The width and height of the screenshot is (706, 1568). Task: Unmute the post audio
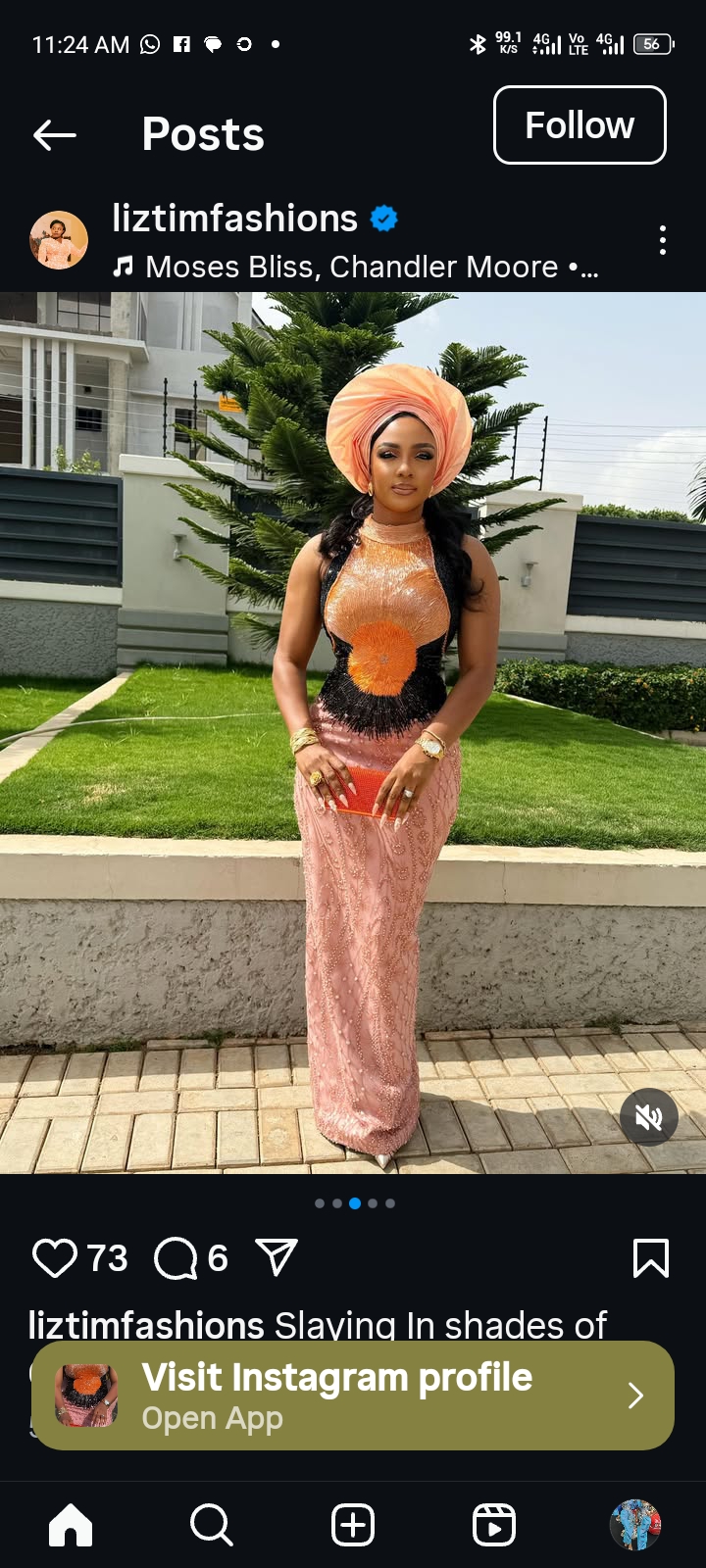[x=648, y=1117]
